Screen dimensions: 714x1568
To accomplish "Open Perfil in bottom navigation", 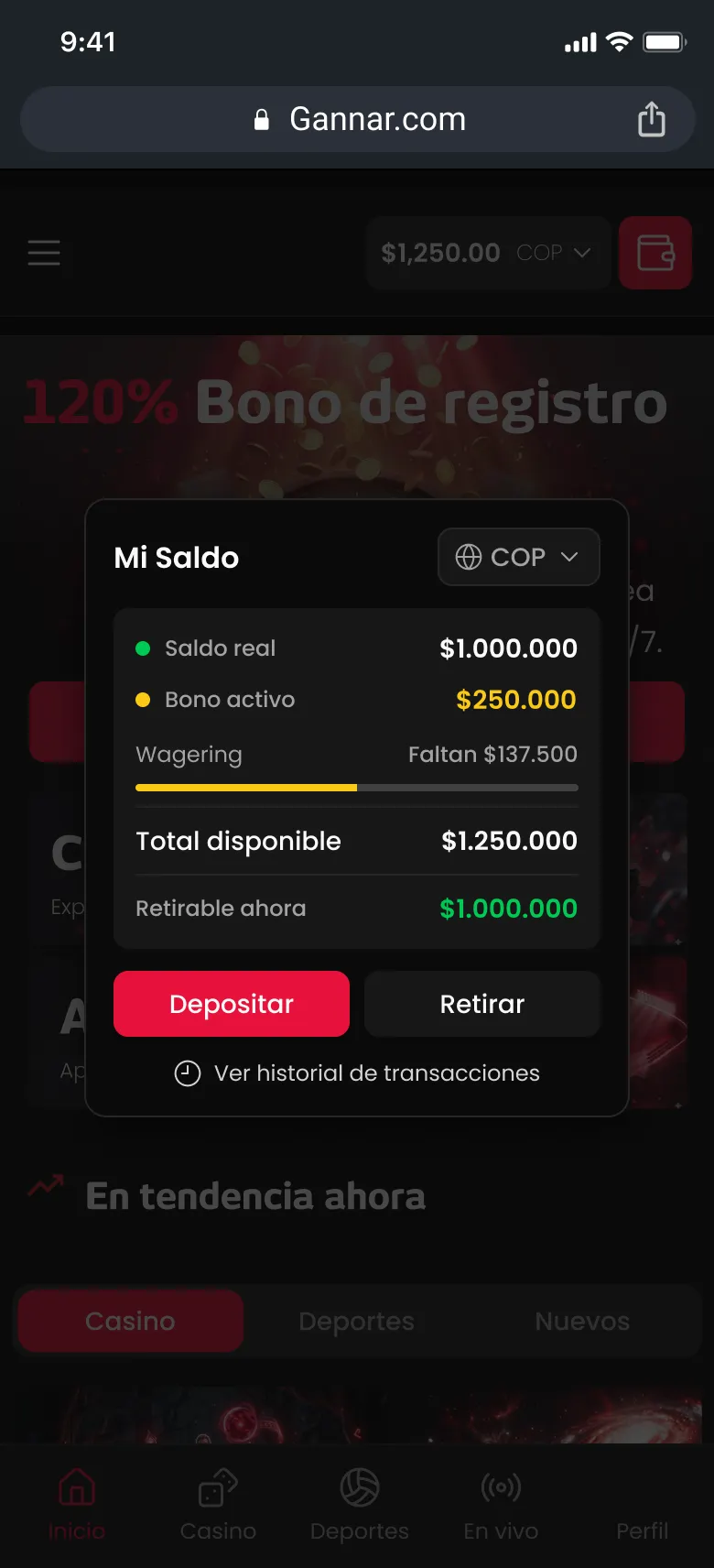I will tap(643, 1505).
